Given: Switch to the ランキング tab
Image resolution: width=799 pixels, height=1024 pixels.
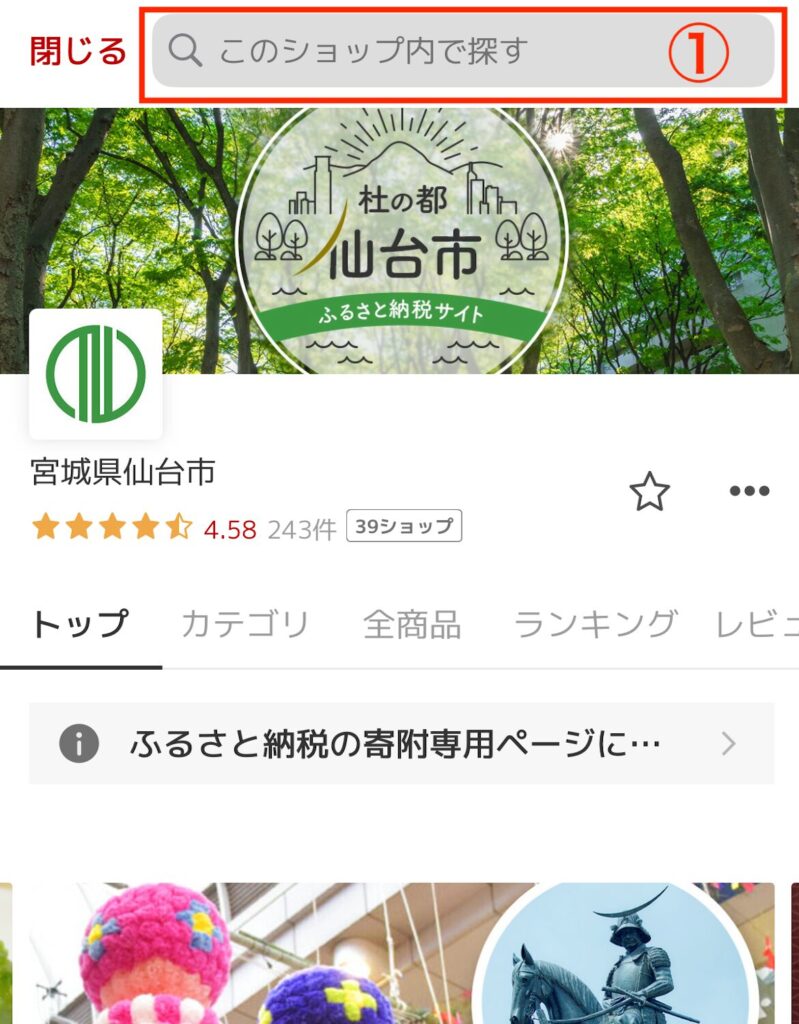Looking at the screenshot, I should tap(594, 624).
